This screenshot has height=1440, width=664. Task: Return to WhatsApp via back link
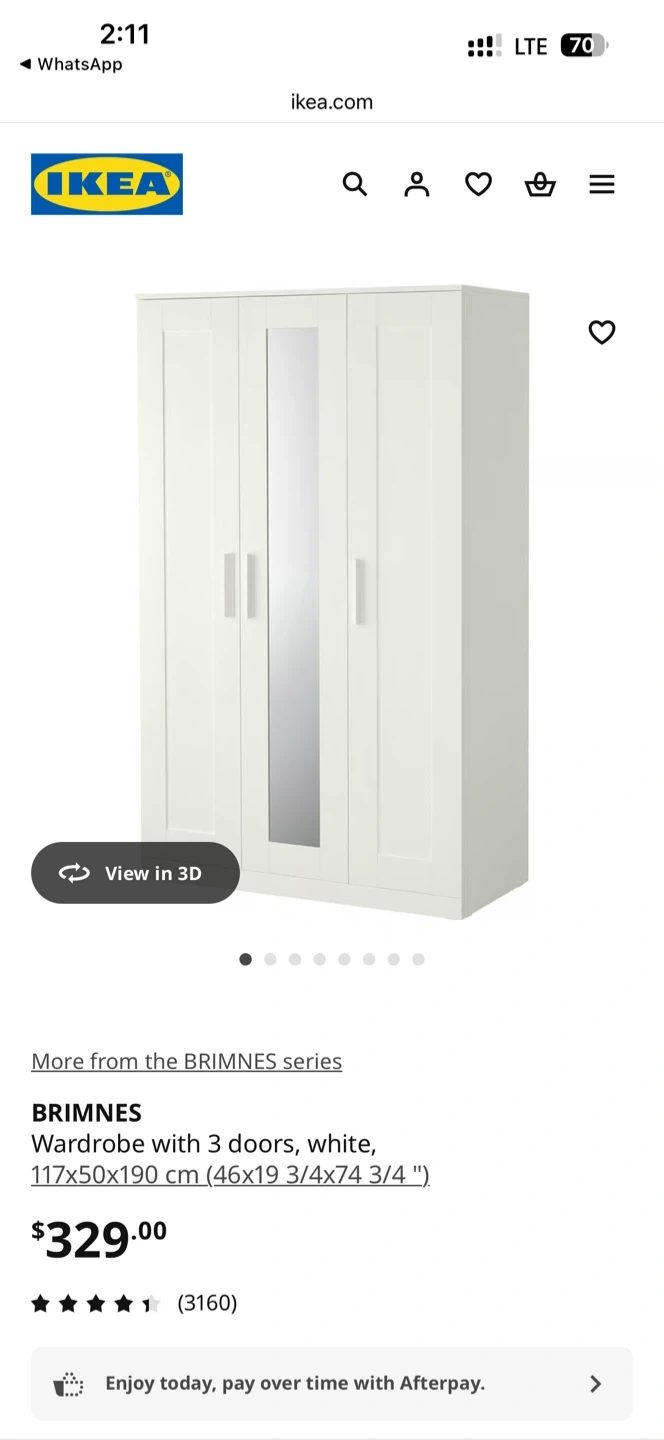(x=71, y=64)
